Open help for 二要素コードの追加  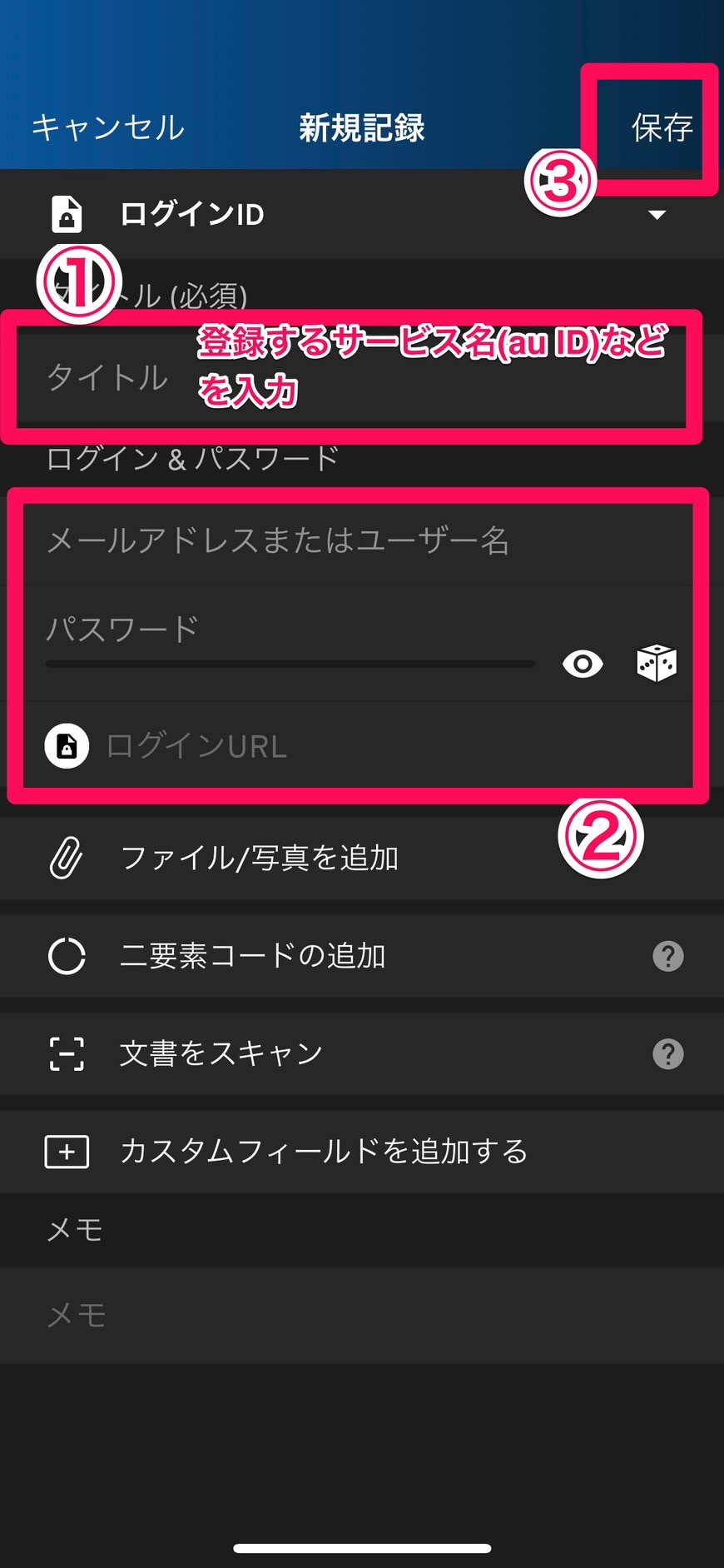coord(668,956)
